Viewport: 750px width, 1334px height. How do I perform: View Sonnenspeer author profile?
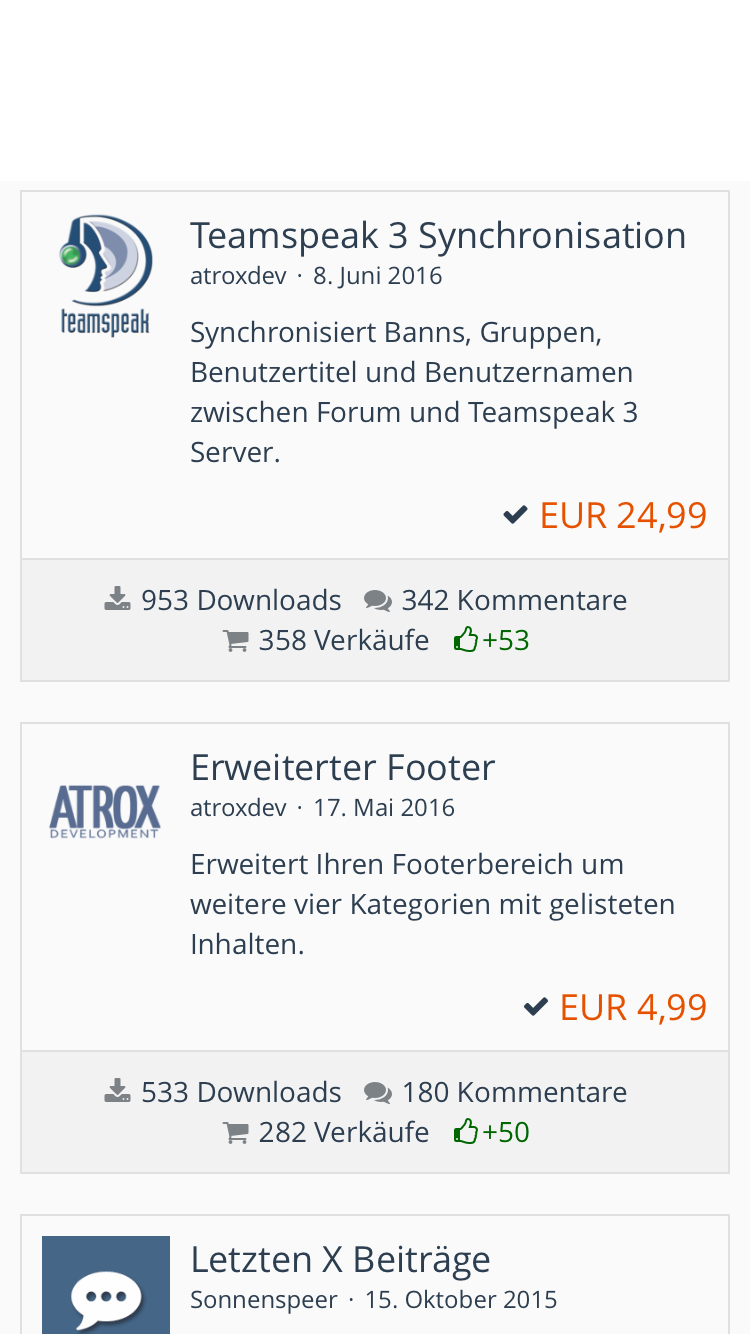264,1300
